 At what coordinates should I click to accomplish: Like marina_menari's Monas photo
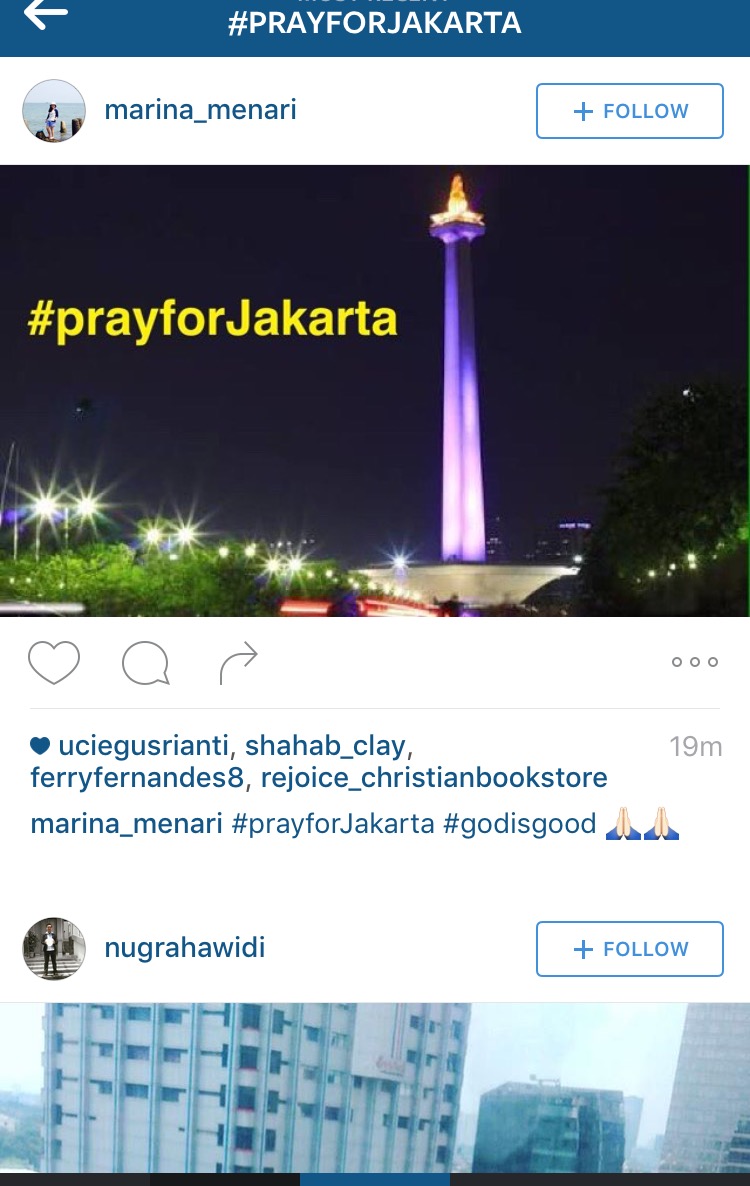[54, 663]
